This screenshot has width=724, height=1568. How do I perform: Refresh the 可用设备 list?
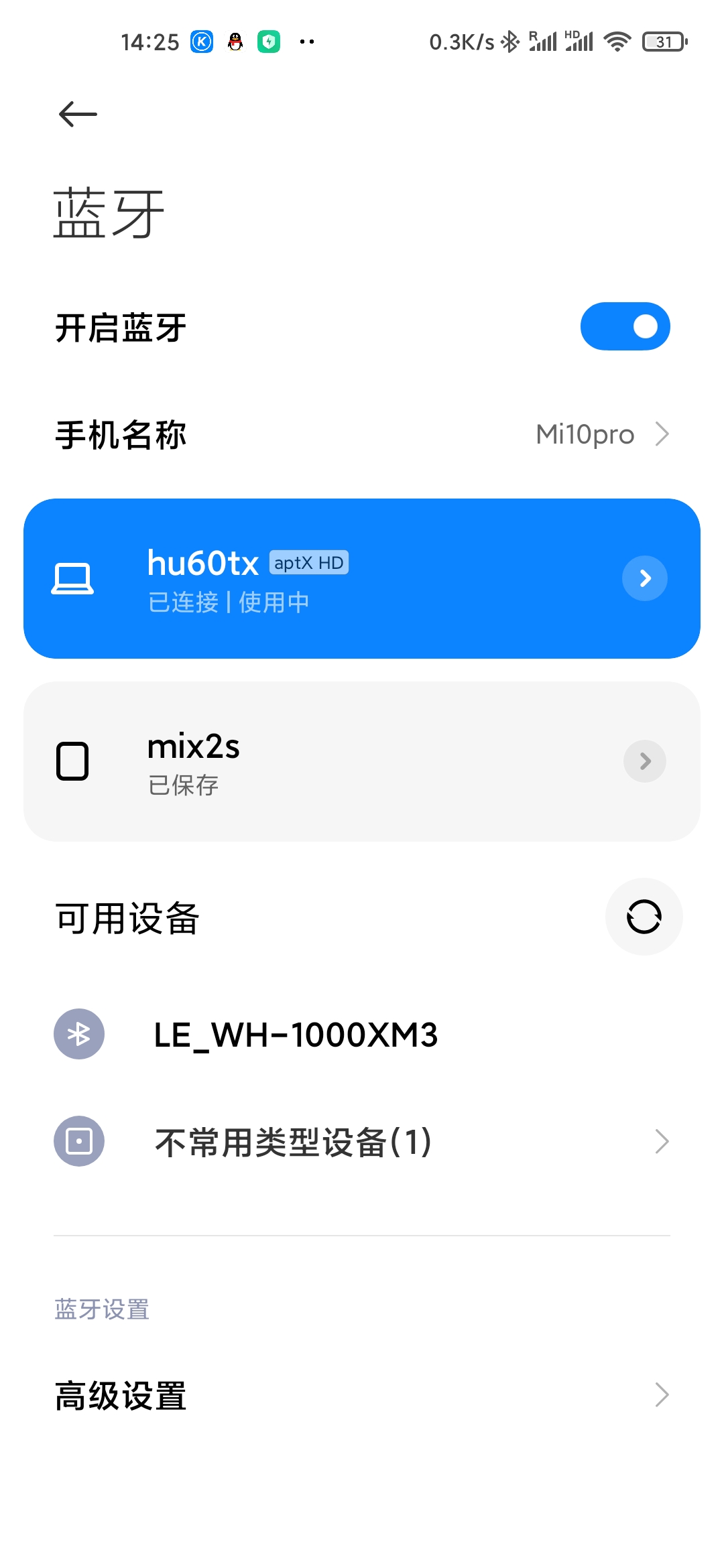644,917
